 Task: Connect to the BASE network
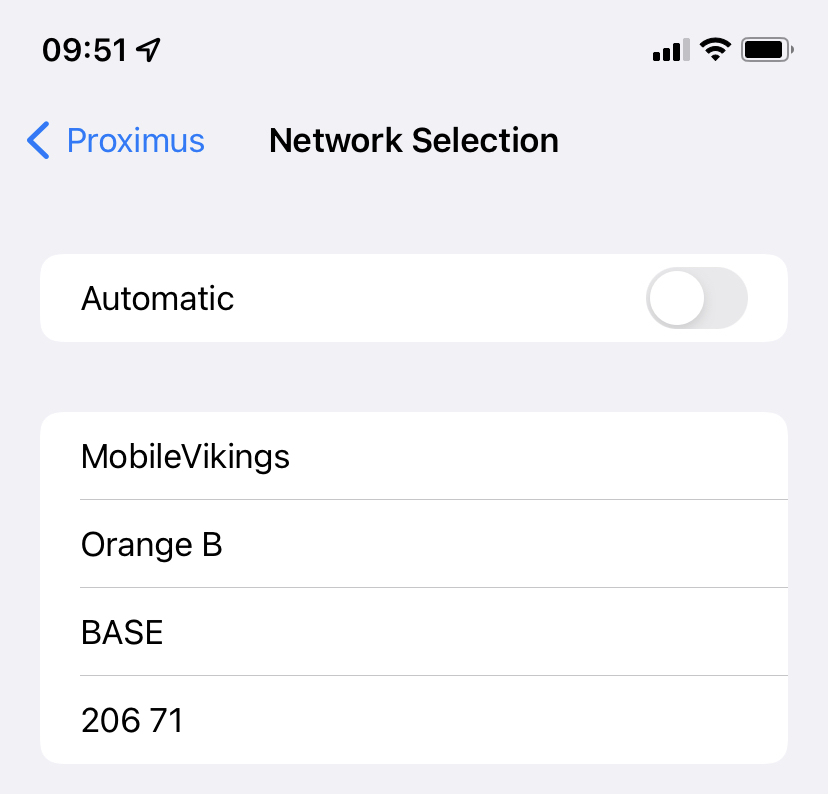122,633
